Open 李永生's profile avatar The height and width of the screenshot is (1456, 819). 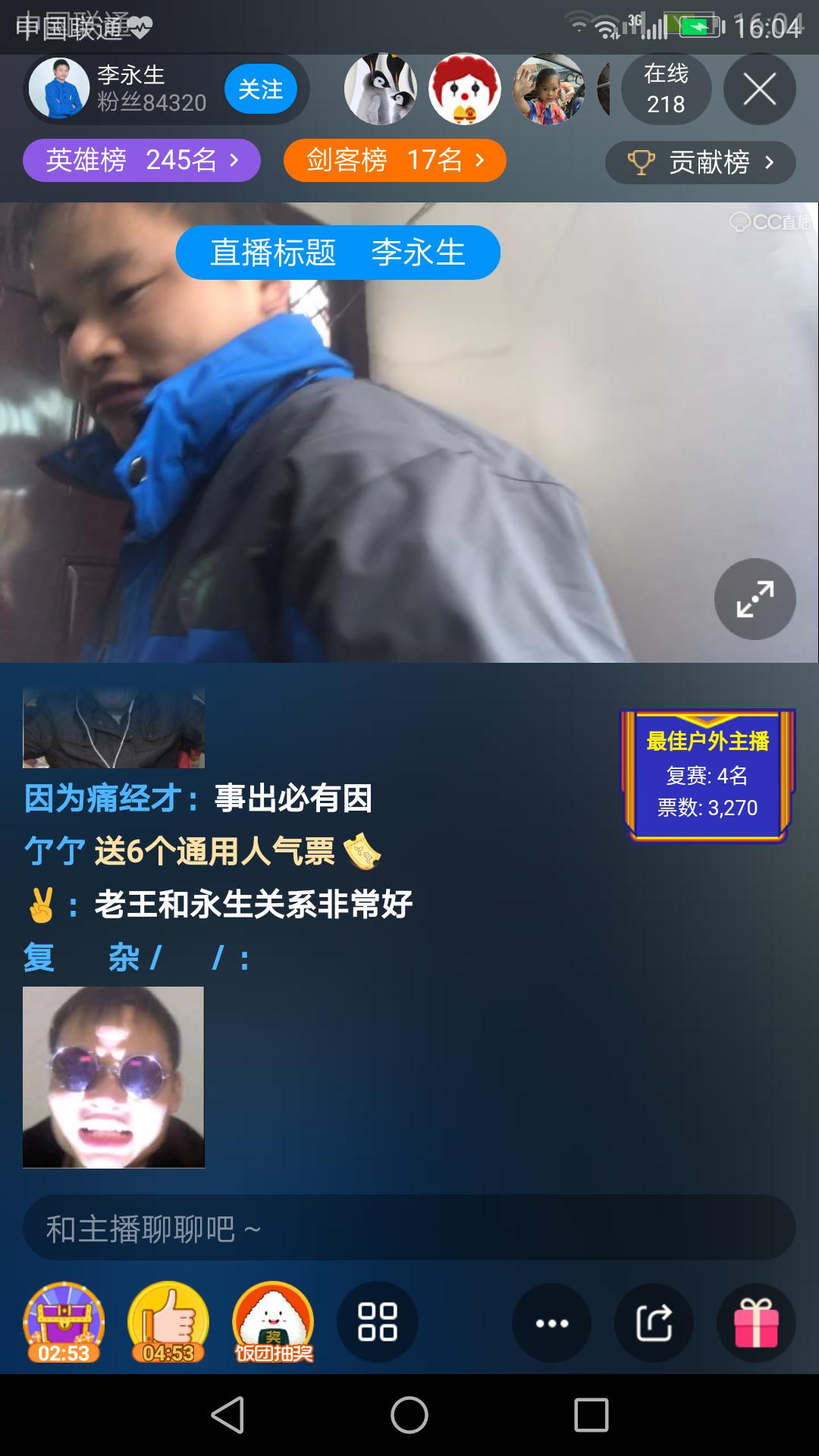coord(59,88)
